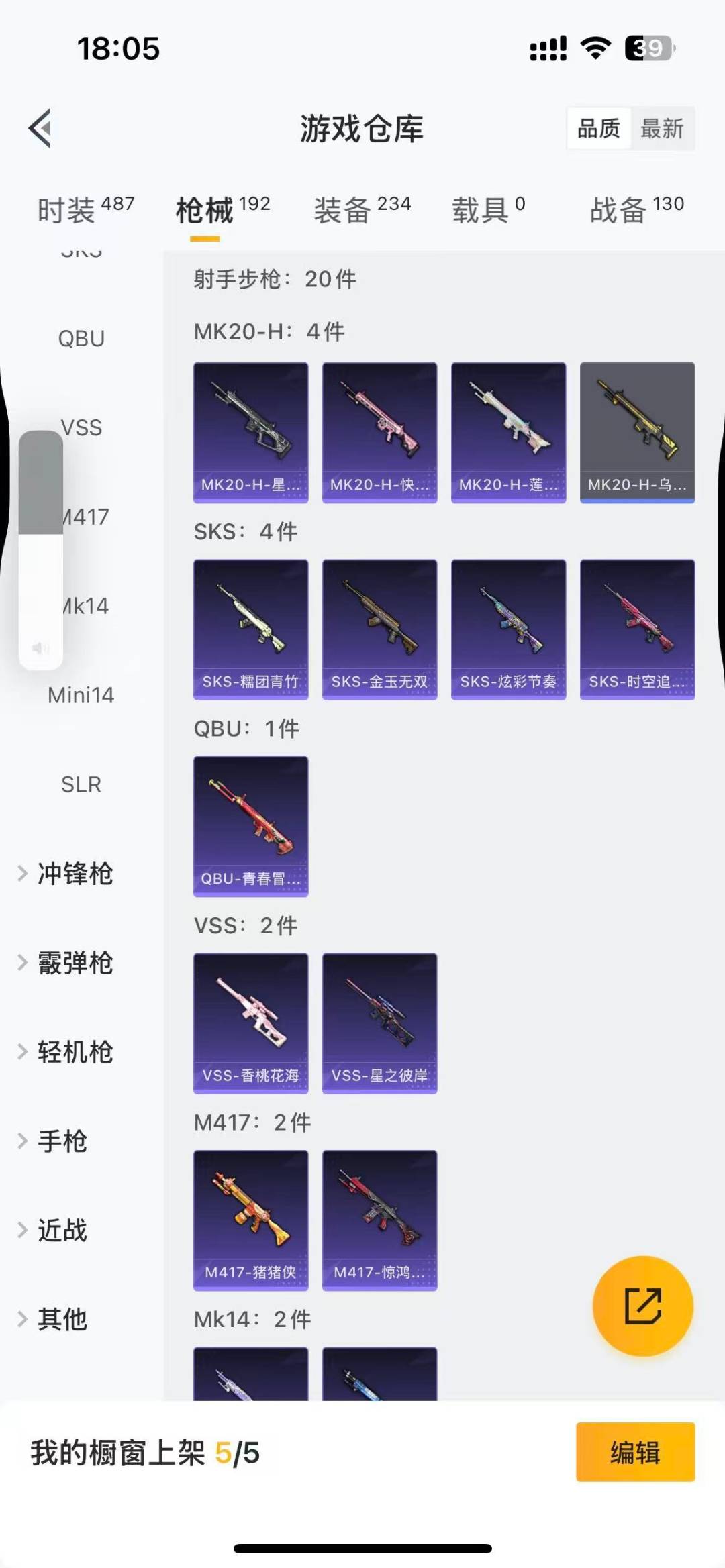The height and width of the screenshot is (1568, 725).
Task: Go back using the back arrow
Action: point(41,128)
